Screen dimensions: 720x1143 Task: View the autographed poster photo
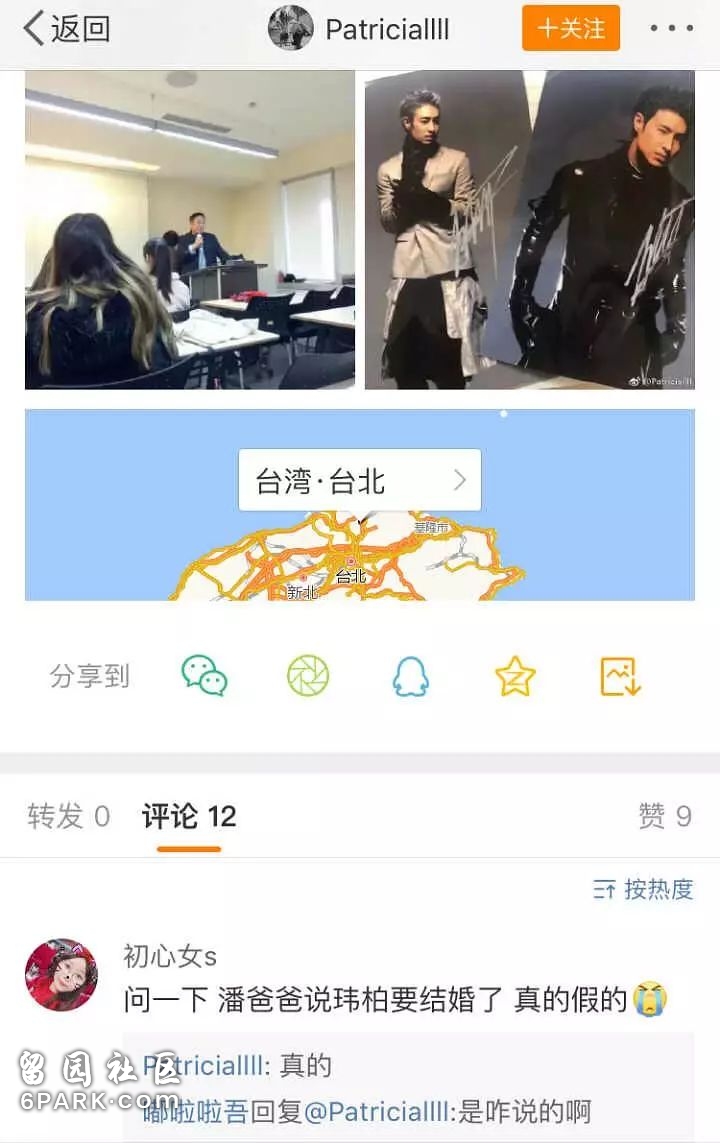(x=529, y=230)
